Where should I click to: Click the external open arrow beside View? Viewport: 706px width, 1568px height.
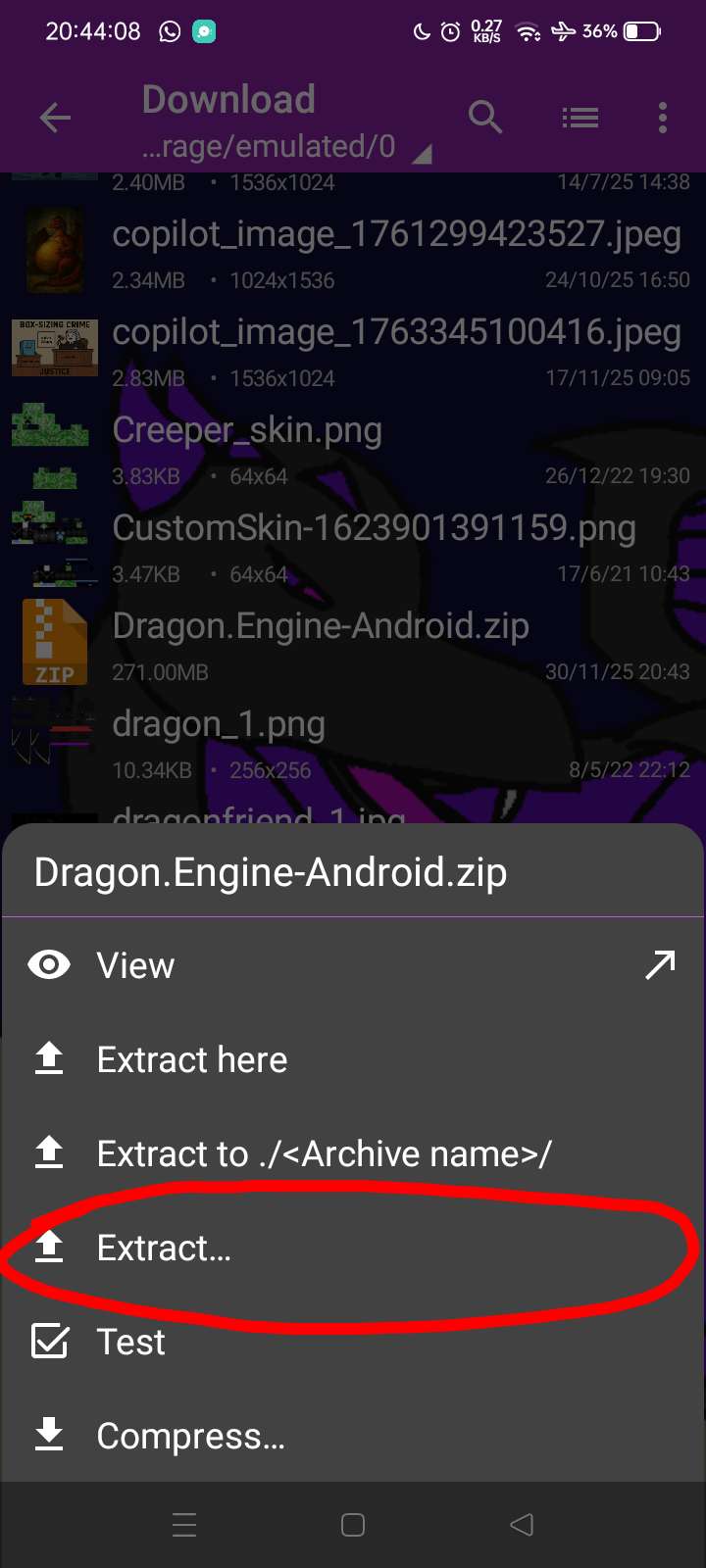pyautogui.click(x=661, y=964)
